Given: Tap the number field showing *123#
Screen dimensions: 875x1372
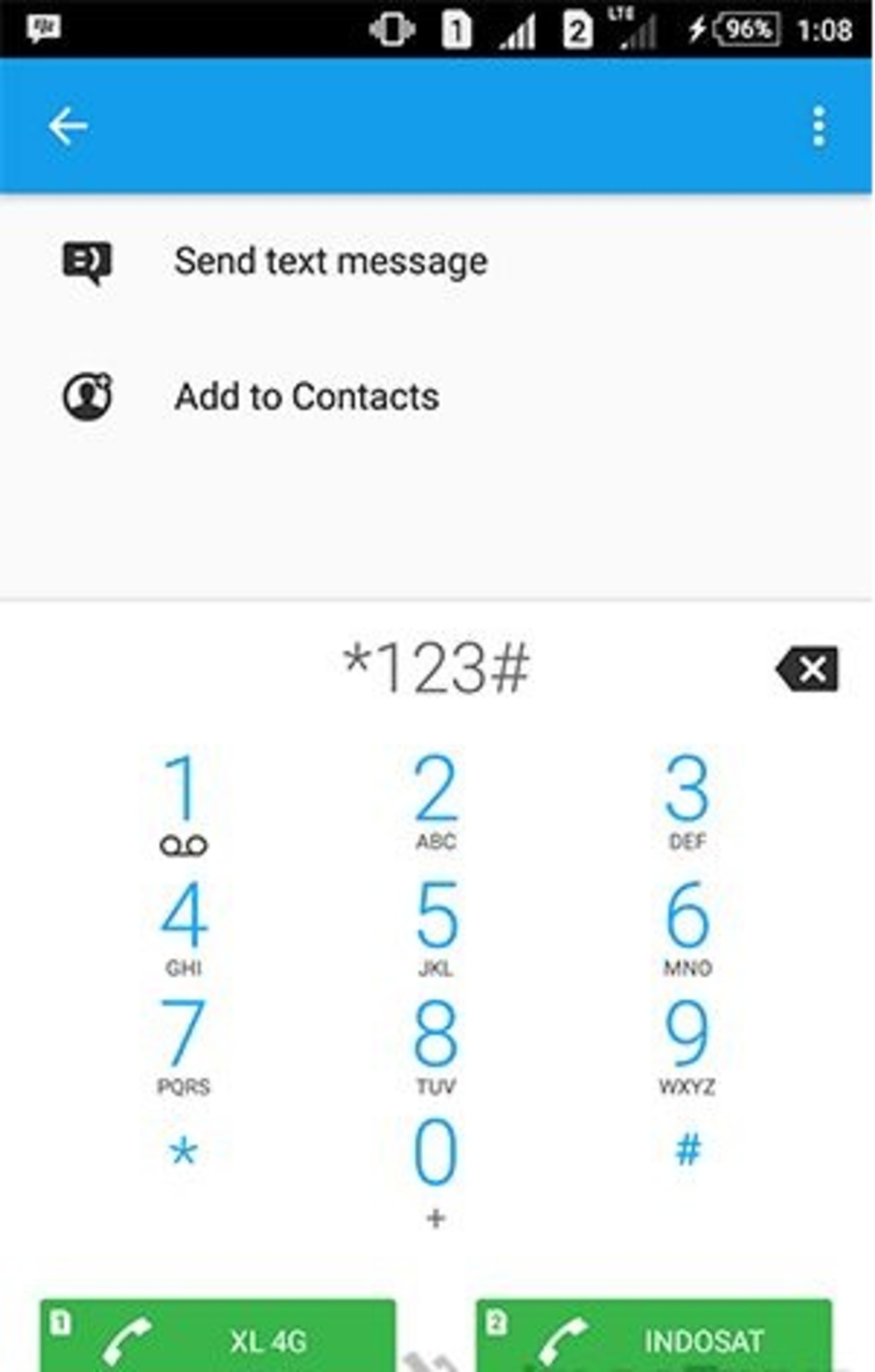Looking at the screenshot, I should click(436, 667).
